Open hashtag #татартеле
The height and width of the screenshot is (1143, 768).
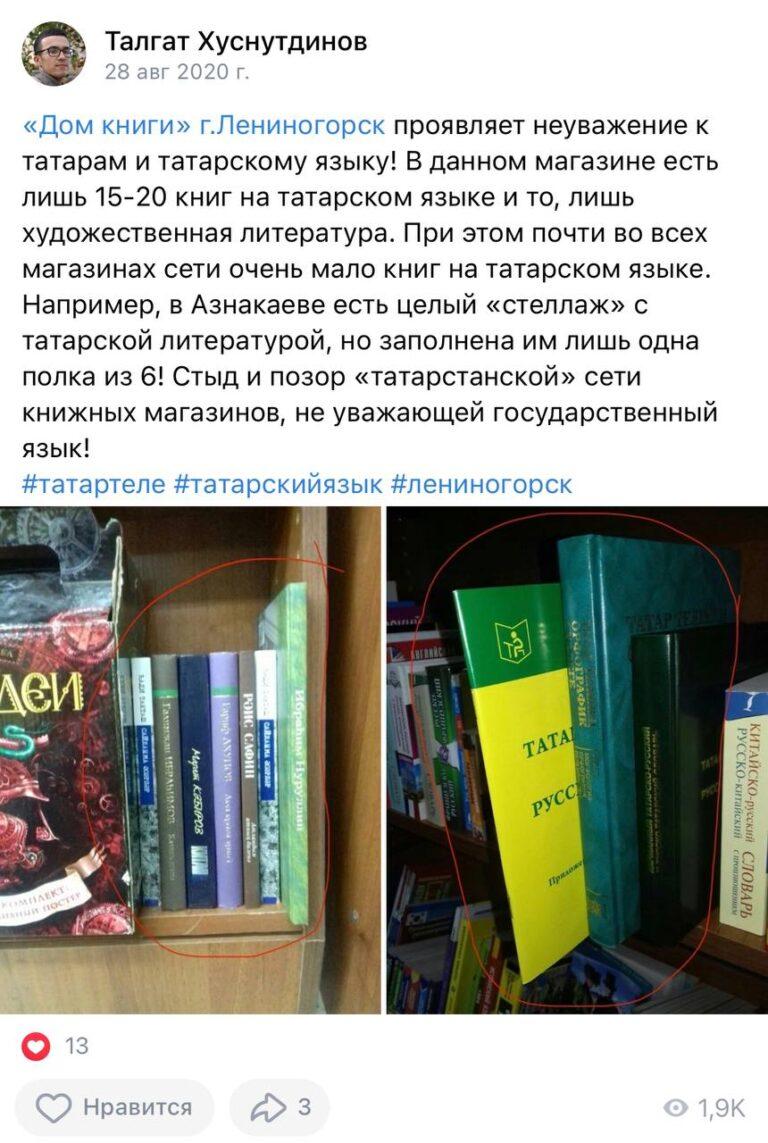tap(94, 484)
